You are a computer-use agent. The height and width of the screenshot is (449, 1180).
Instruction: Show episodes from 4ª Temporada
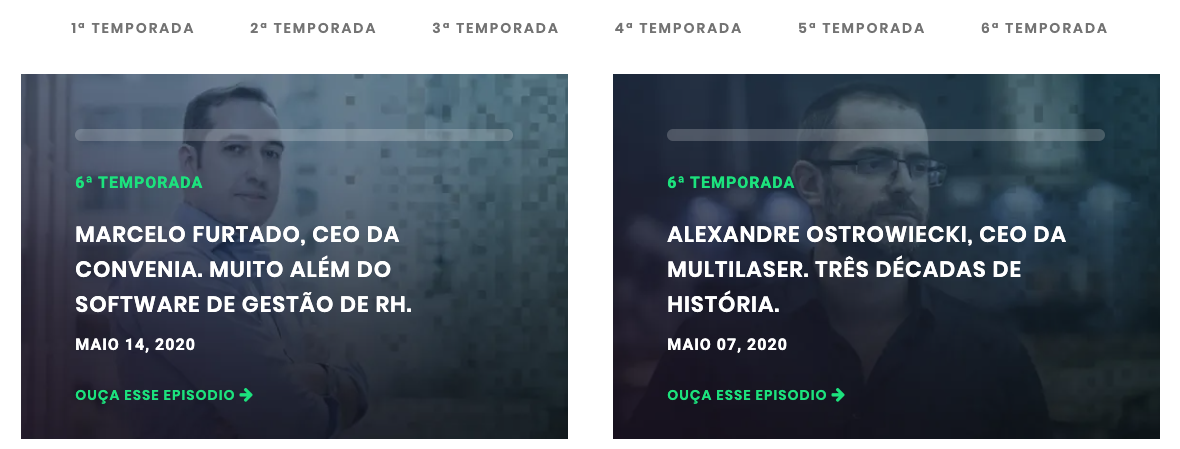coord(678,28)
